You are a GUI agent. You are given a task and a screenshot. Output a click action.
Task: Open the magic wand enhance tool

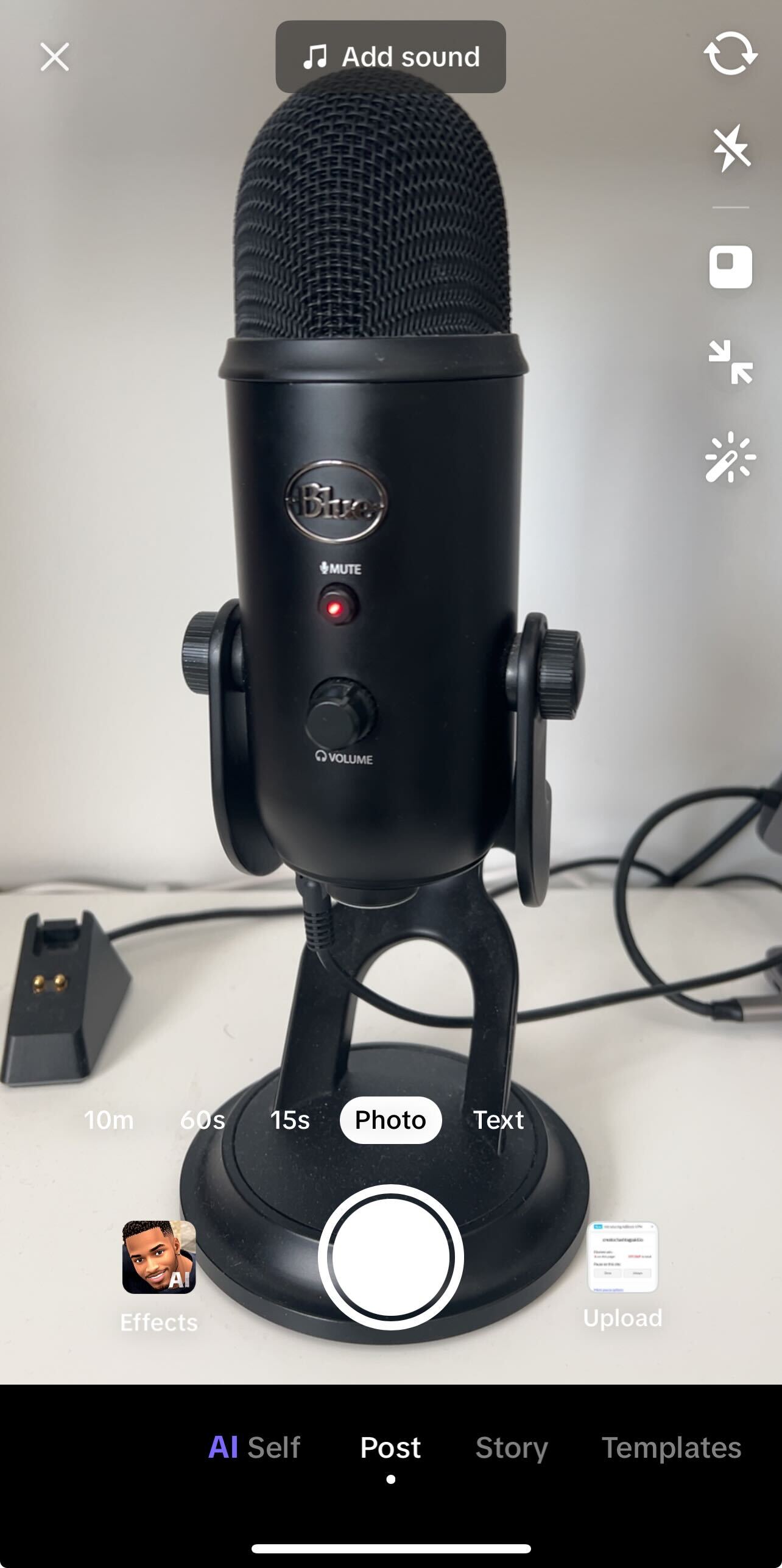[730, 457]
